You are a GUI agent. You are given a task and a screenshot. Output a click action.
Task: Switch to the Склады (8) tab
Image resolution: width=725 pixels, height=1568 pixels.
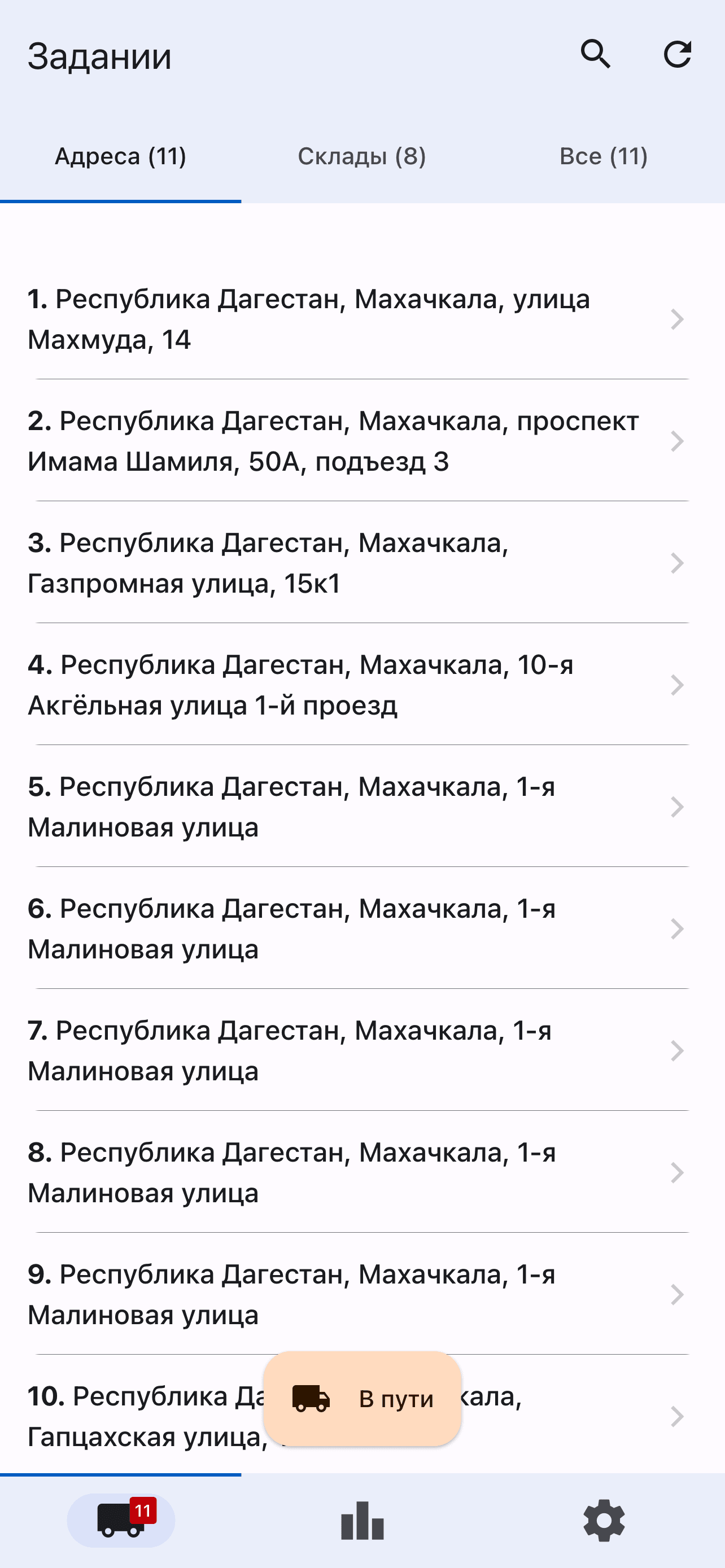[362, 156]
